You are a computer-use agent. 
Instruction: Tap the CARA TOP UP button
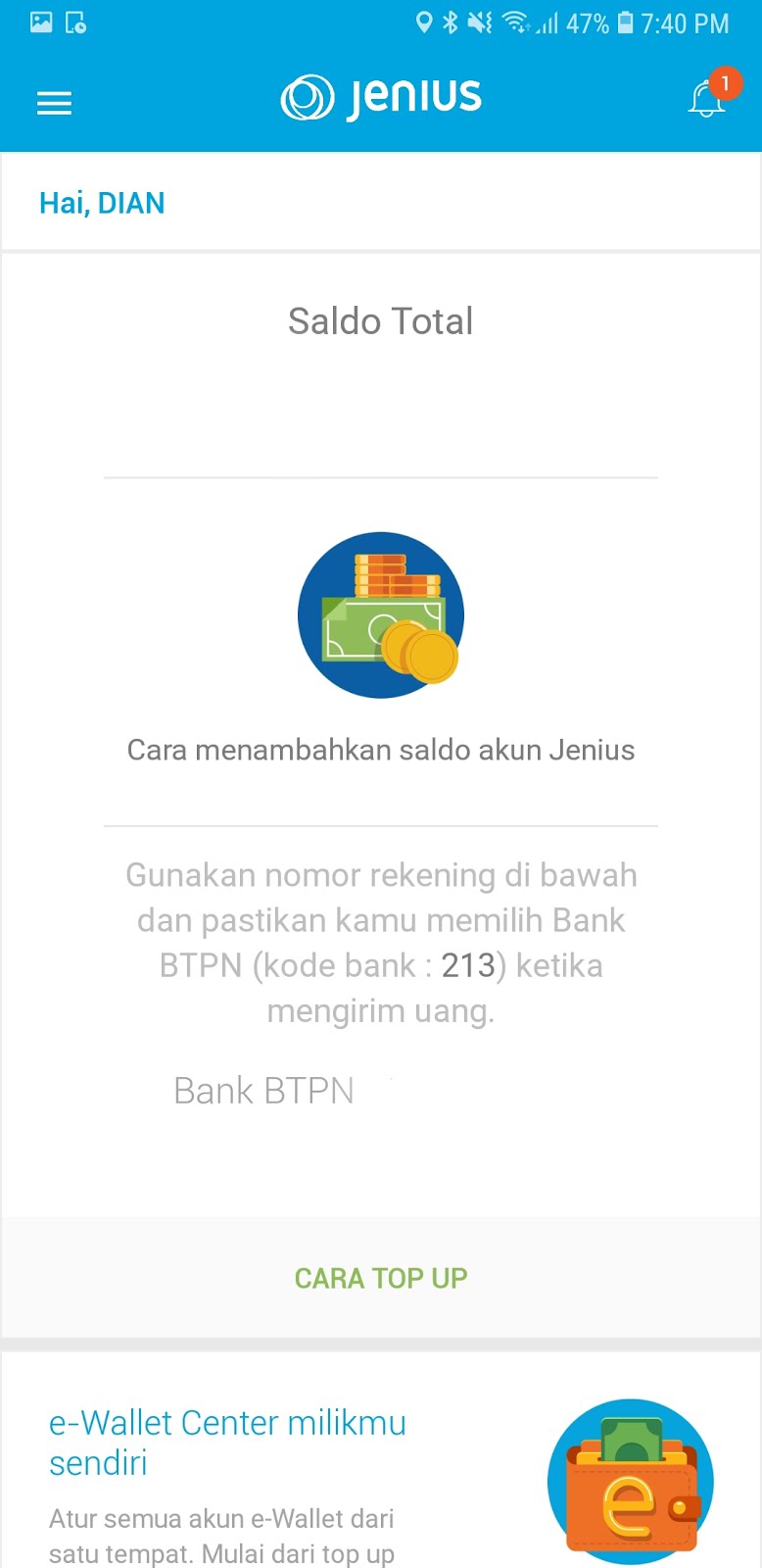pos(381,1278)
